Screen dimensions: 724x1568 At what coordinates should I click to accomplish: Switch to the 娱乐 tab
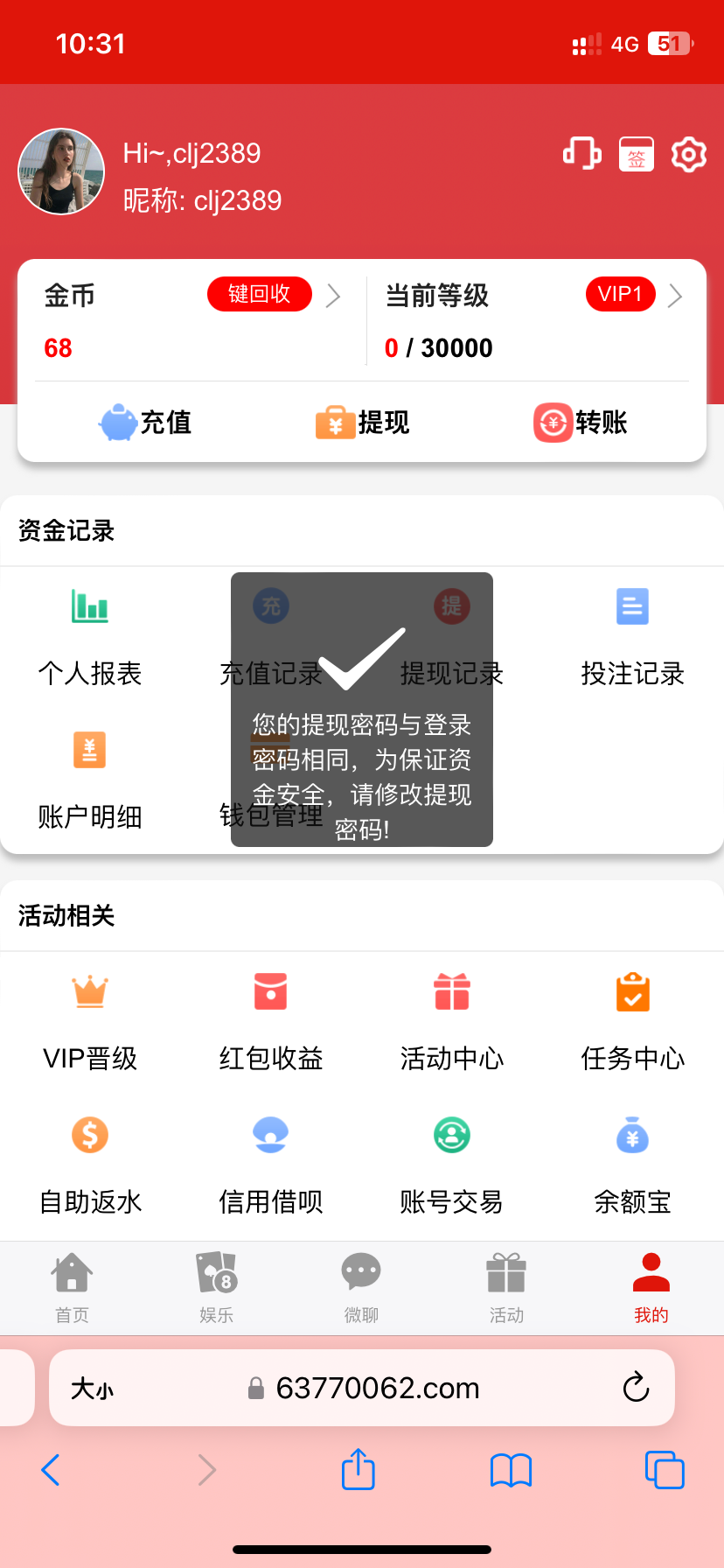tap(217, 1288)
